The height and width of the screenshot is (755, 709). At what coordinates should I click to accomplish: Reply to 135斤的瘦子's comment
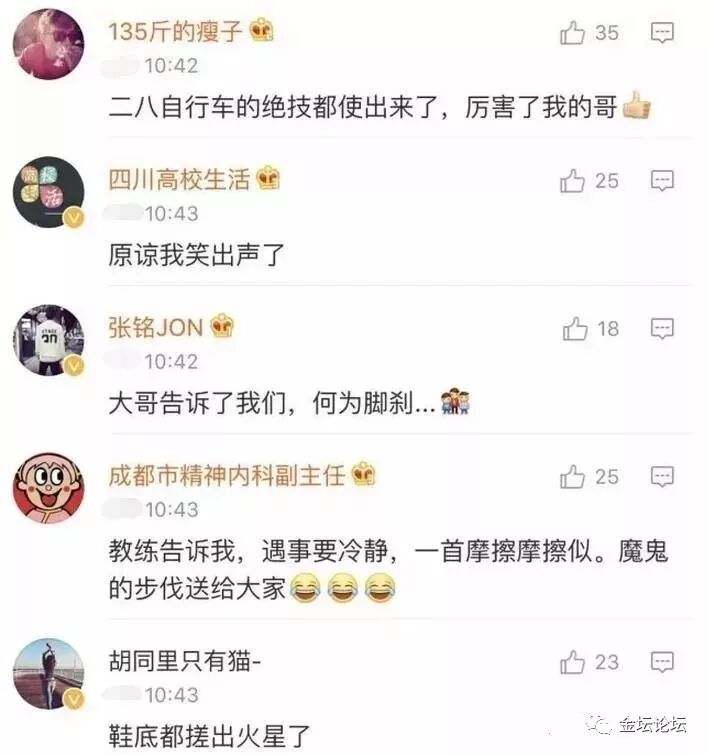pos(662,33)
